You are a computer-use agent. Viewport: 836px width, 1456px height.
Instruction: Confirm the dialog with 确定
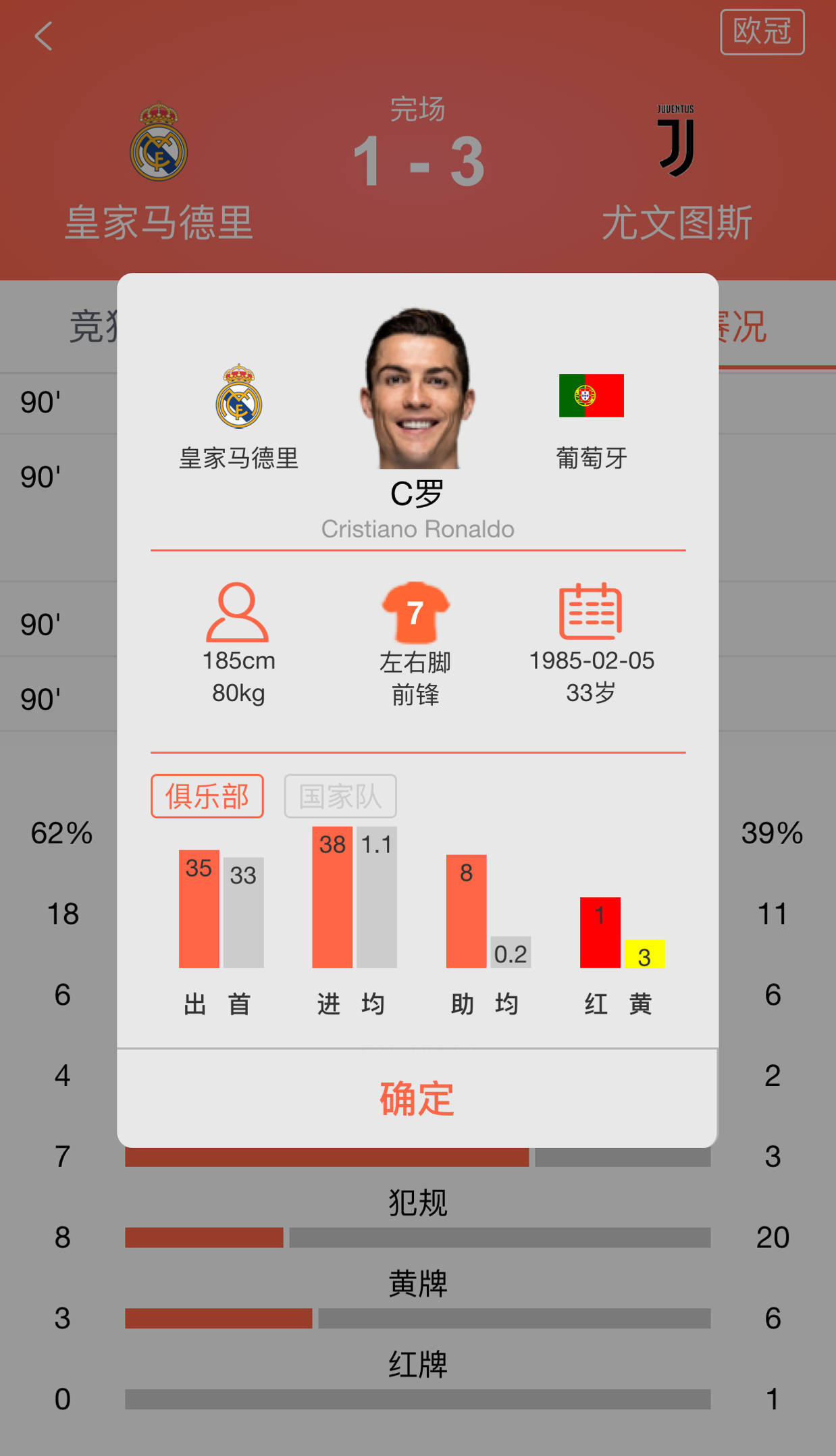pos(417,1099)
